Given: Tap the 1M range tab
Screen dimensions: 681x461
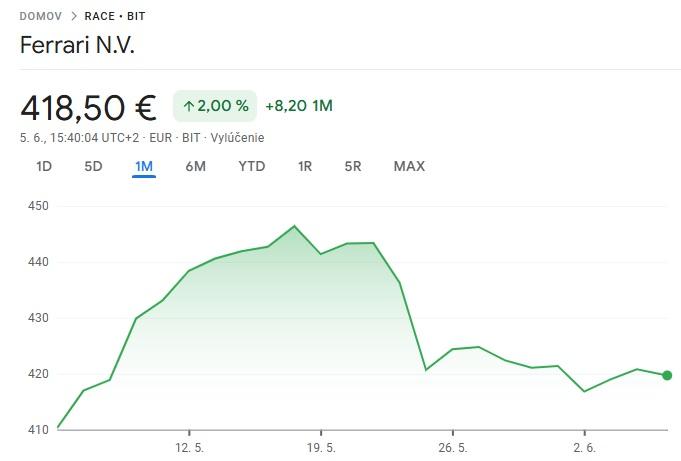Looking at the screenshot, I should click(144, 166).
